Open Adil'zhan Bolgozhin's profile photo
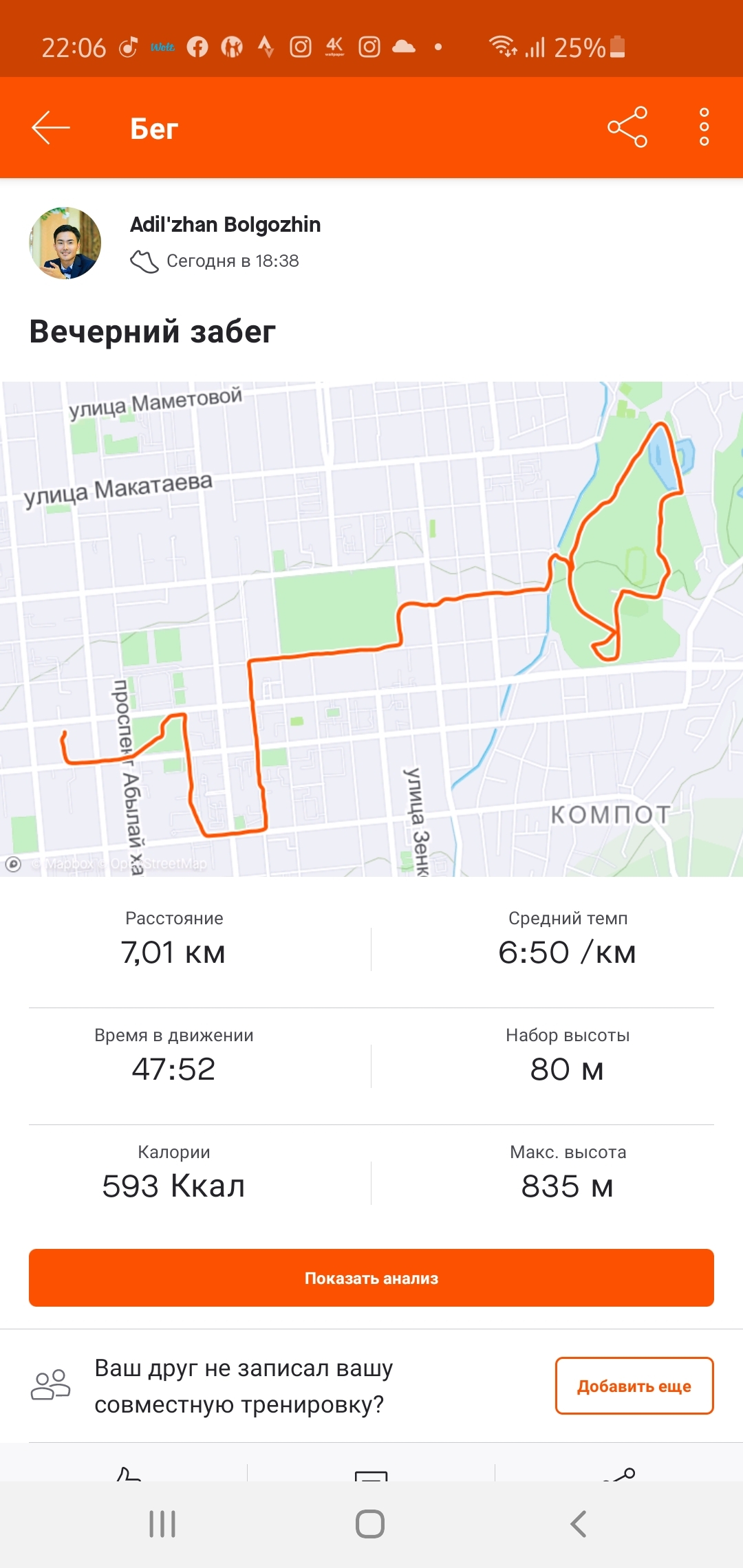Viewport: 743px width, 1568px height. [x=65, y=243]
